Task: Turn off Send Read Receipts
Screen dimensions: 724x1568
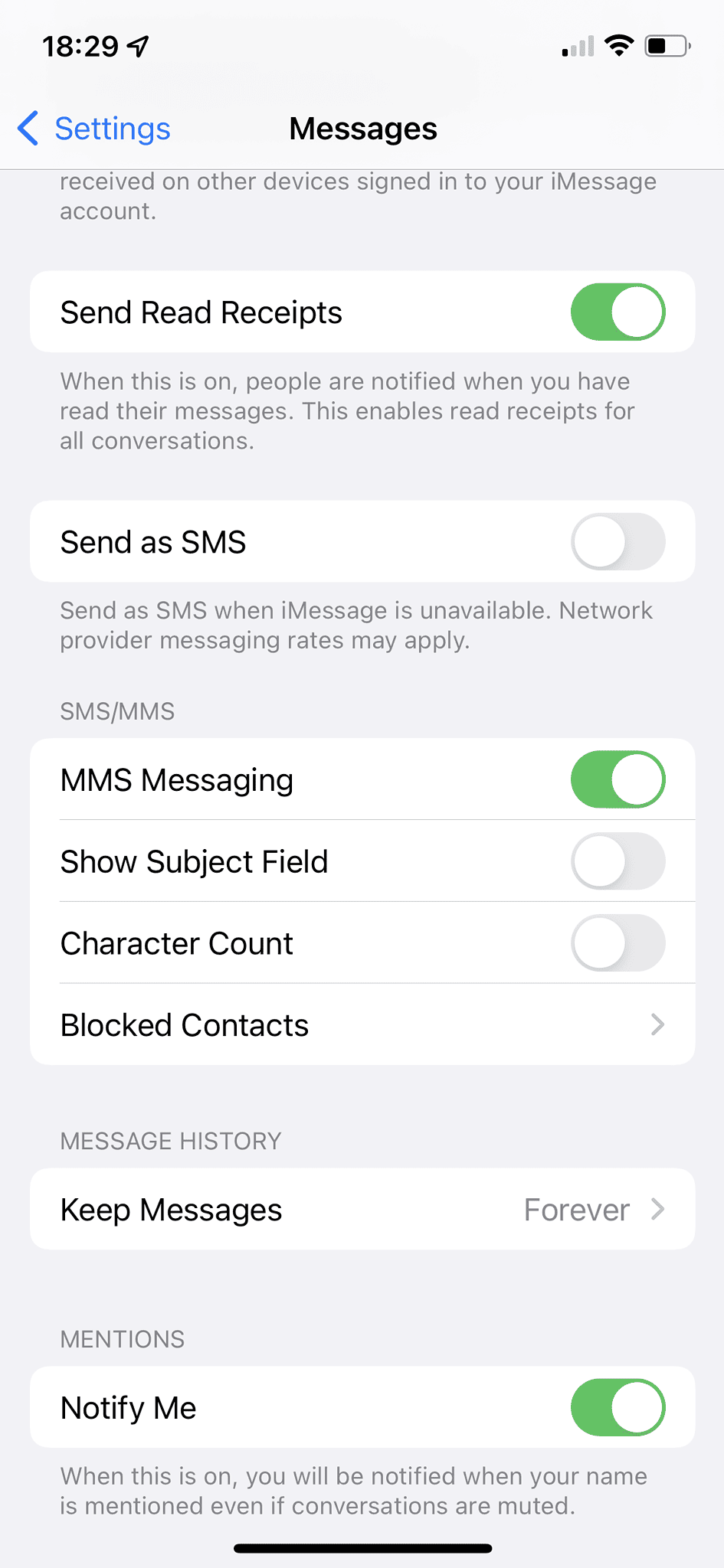Action: pos(618,312)
